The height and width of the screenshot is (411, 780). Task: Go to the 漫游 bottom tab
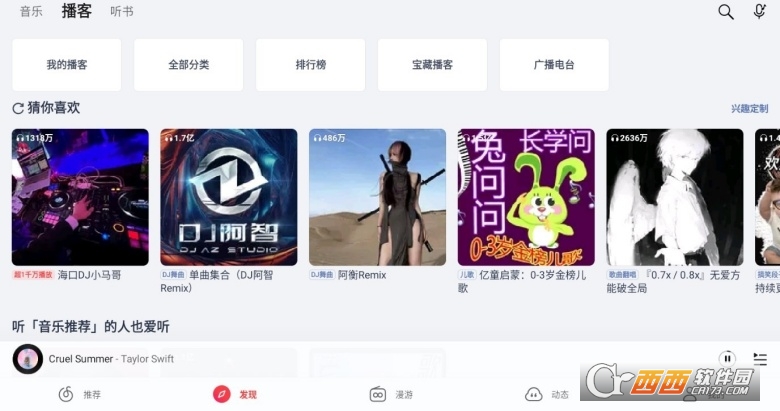tap(391, 394)
